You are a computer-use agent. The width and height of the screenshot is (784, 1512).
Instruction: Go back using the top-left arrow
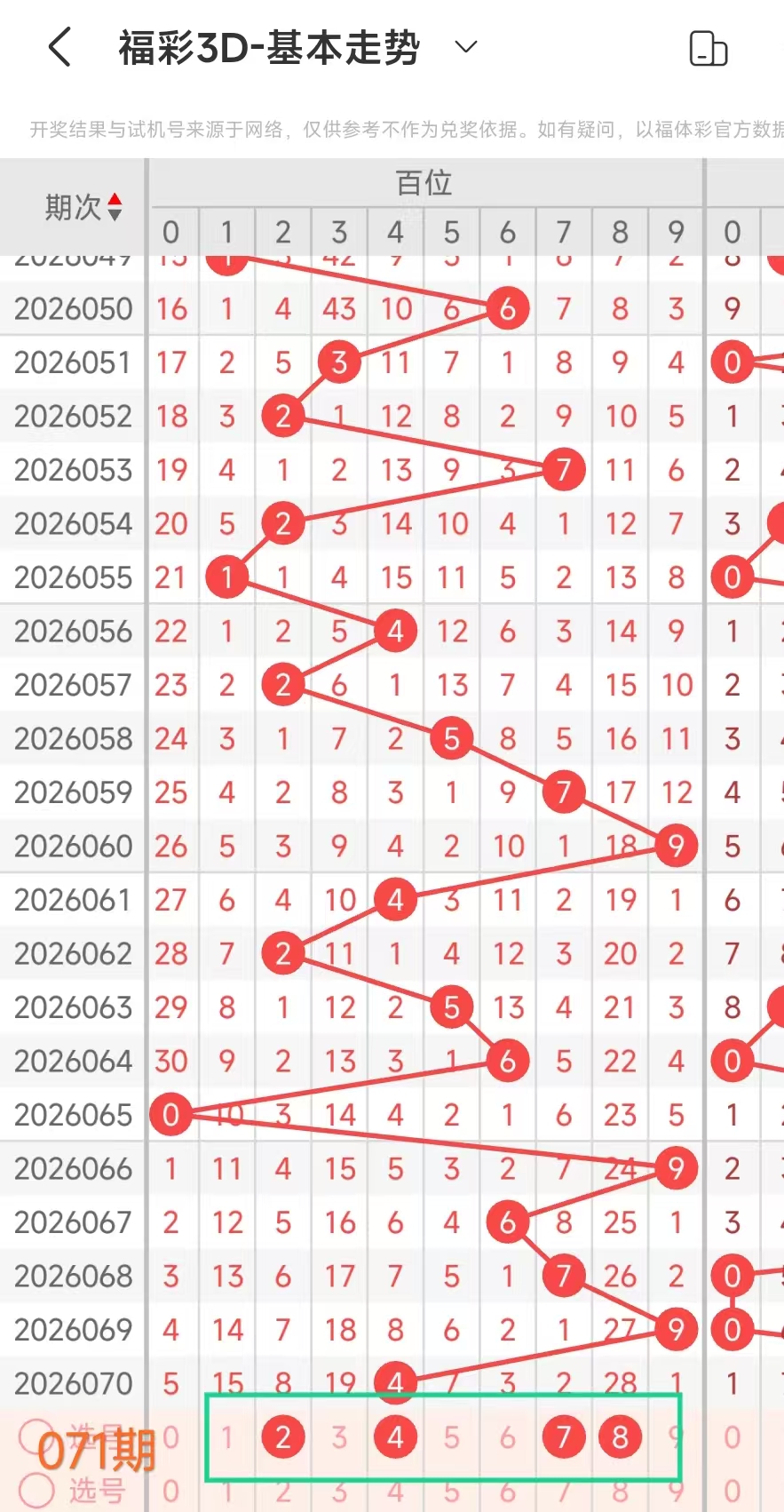point(59,47)
